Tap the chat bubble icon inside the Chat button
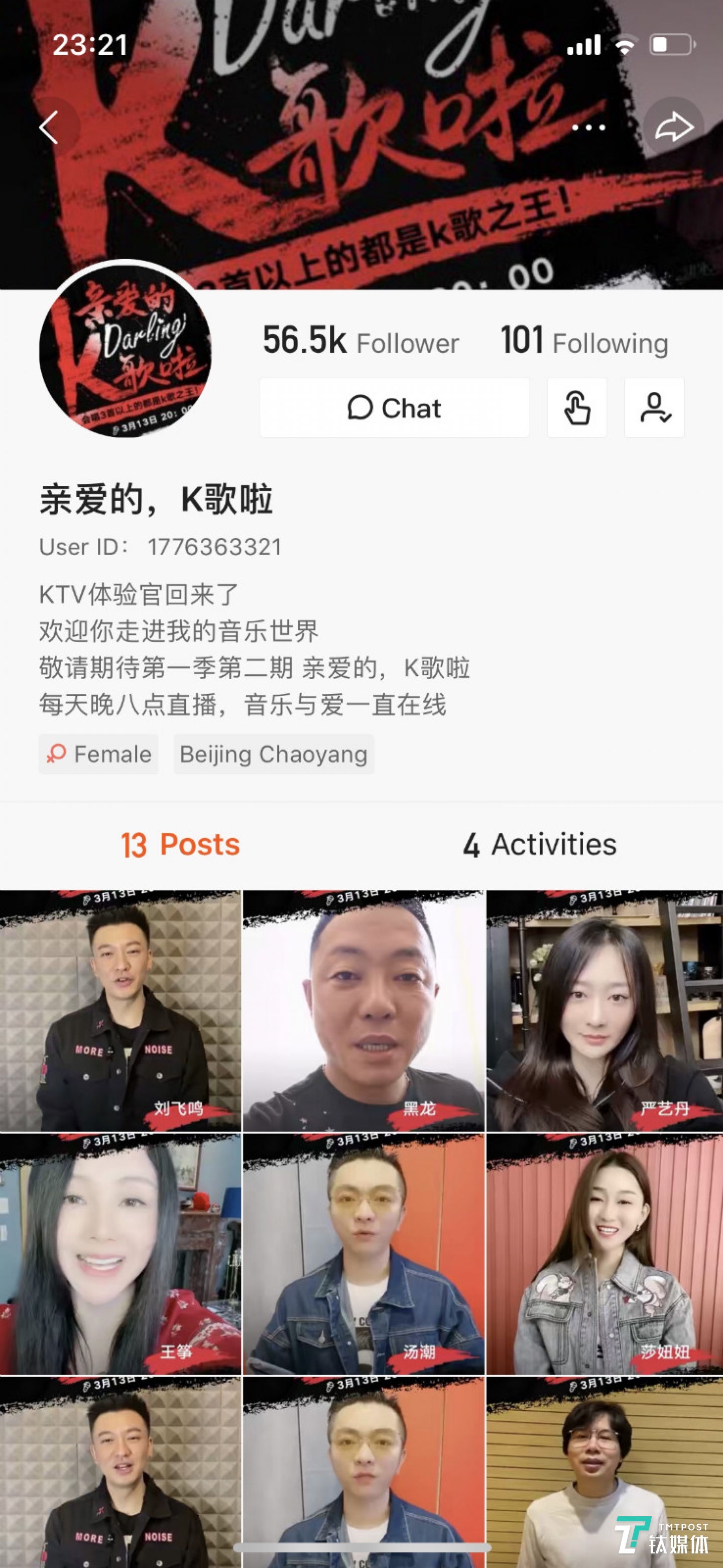 click(x=361, y=408)
